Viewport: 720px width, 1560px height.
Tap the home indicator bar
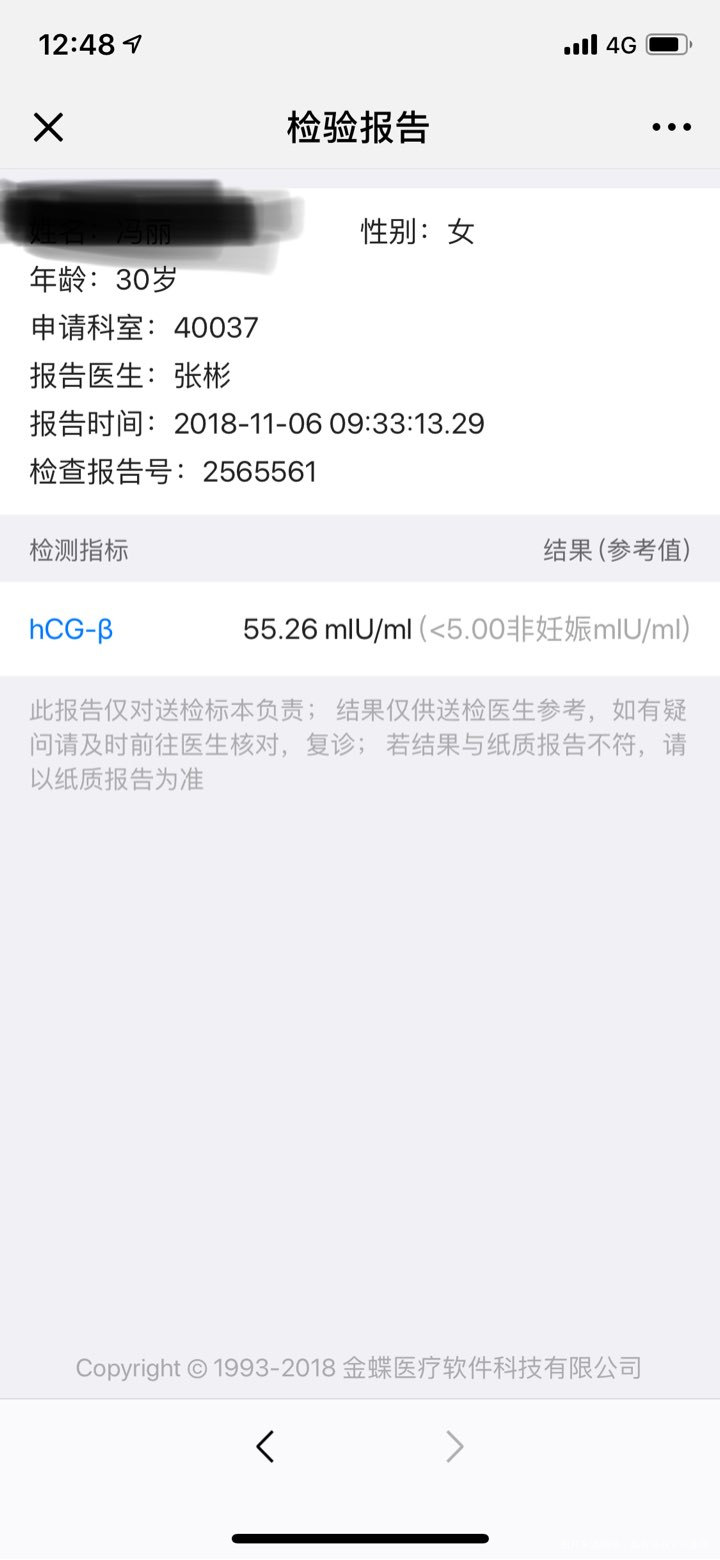tap(360, 1538)
